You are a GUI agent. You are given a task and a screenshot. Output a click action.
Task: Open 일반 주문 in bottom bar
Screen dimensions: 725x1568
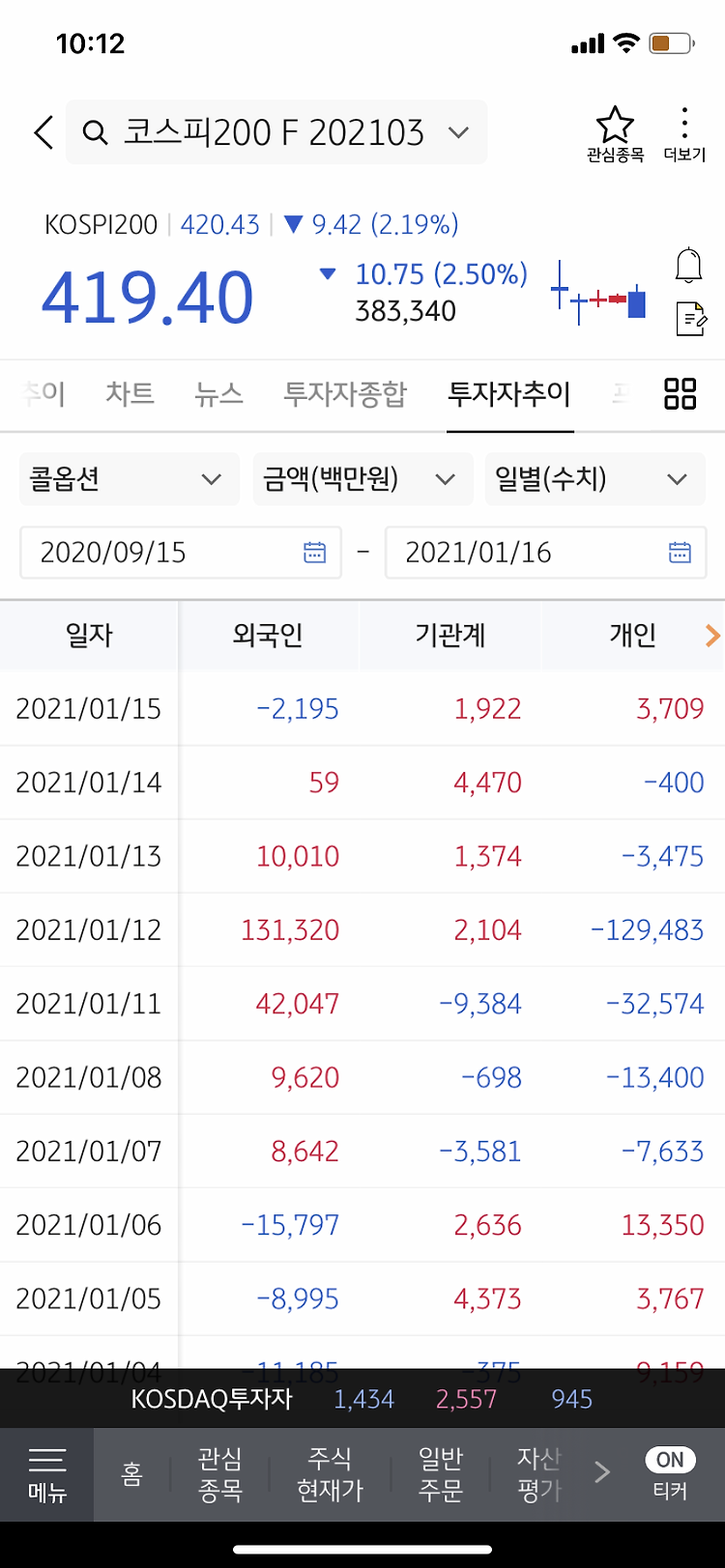[x=441, y=1474]
